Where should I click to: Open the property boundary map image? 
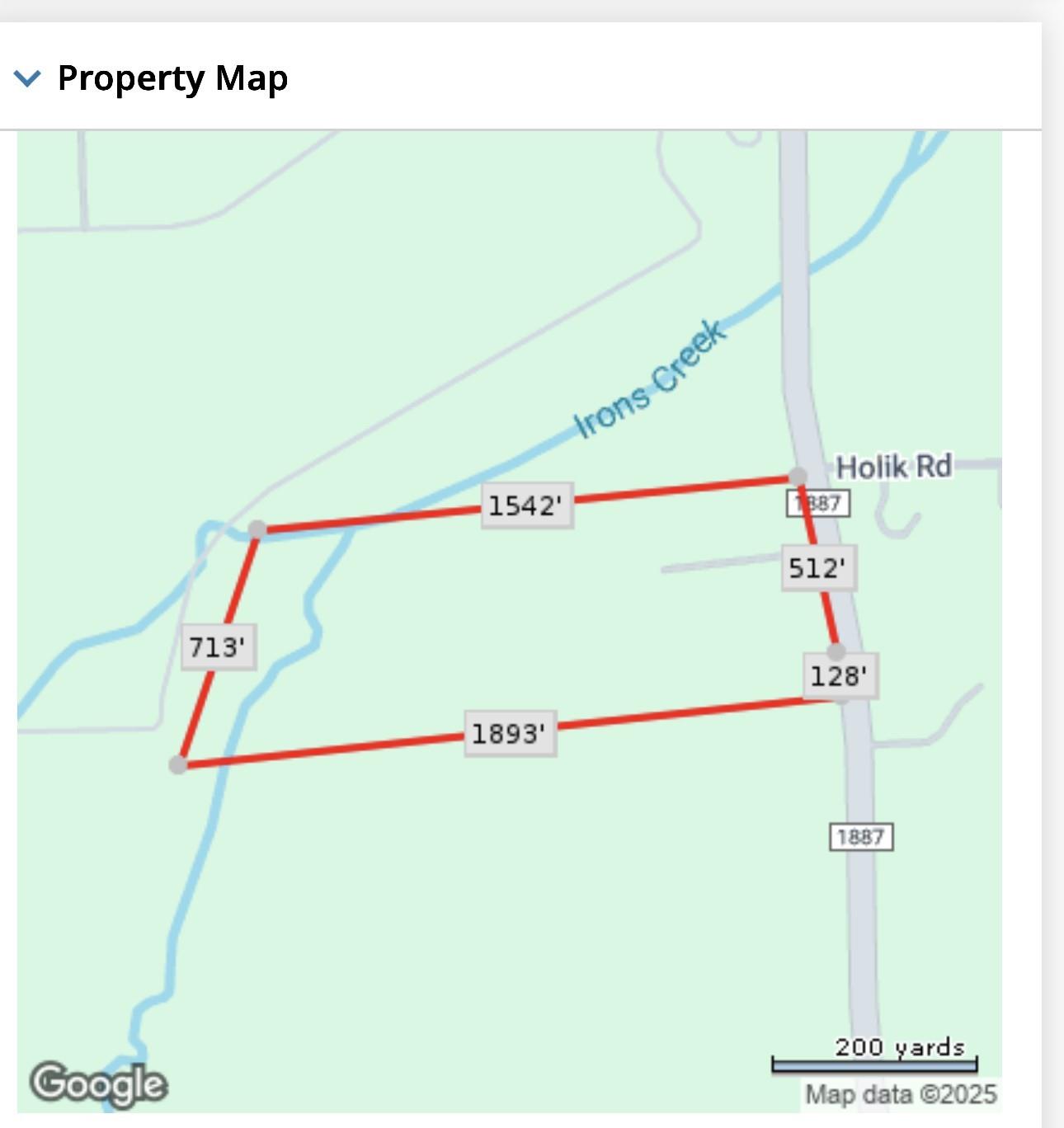(509, 620)
